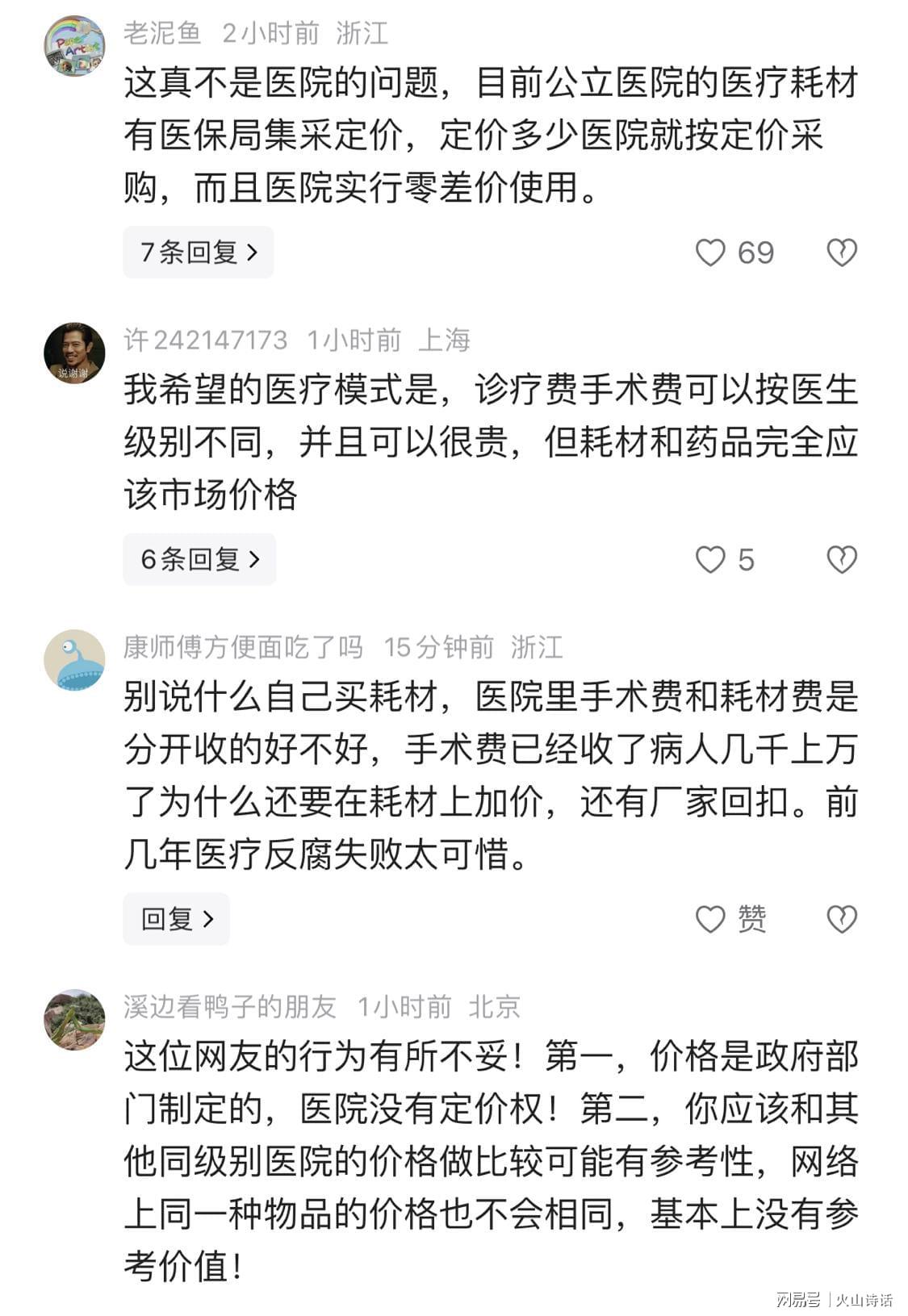Like 老泥鱼's comment
Screen dimensions: 908x1316
point(710,253)
